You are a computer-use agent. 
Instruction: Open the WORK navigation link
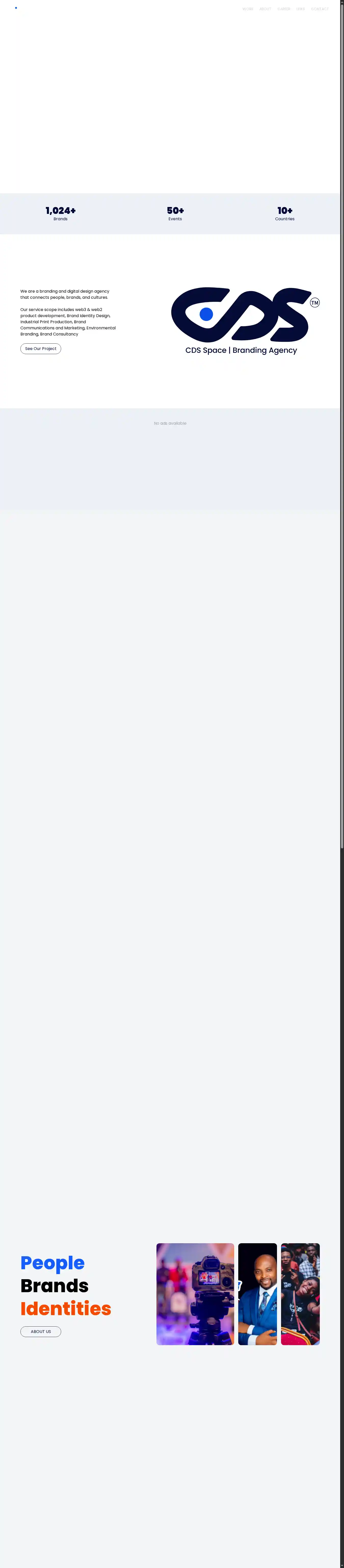247,9
